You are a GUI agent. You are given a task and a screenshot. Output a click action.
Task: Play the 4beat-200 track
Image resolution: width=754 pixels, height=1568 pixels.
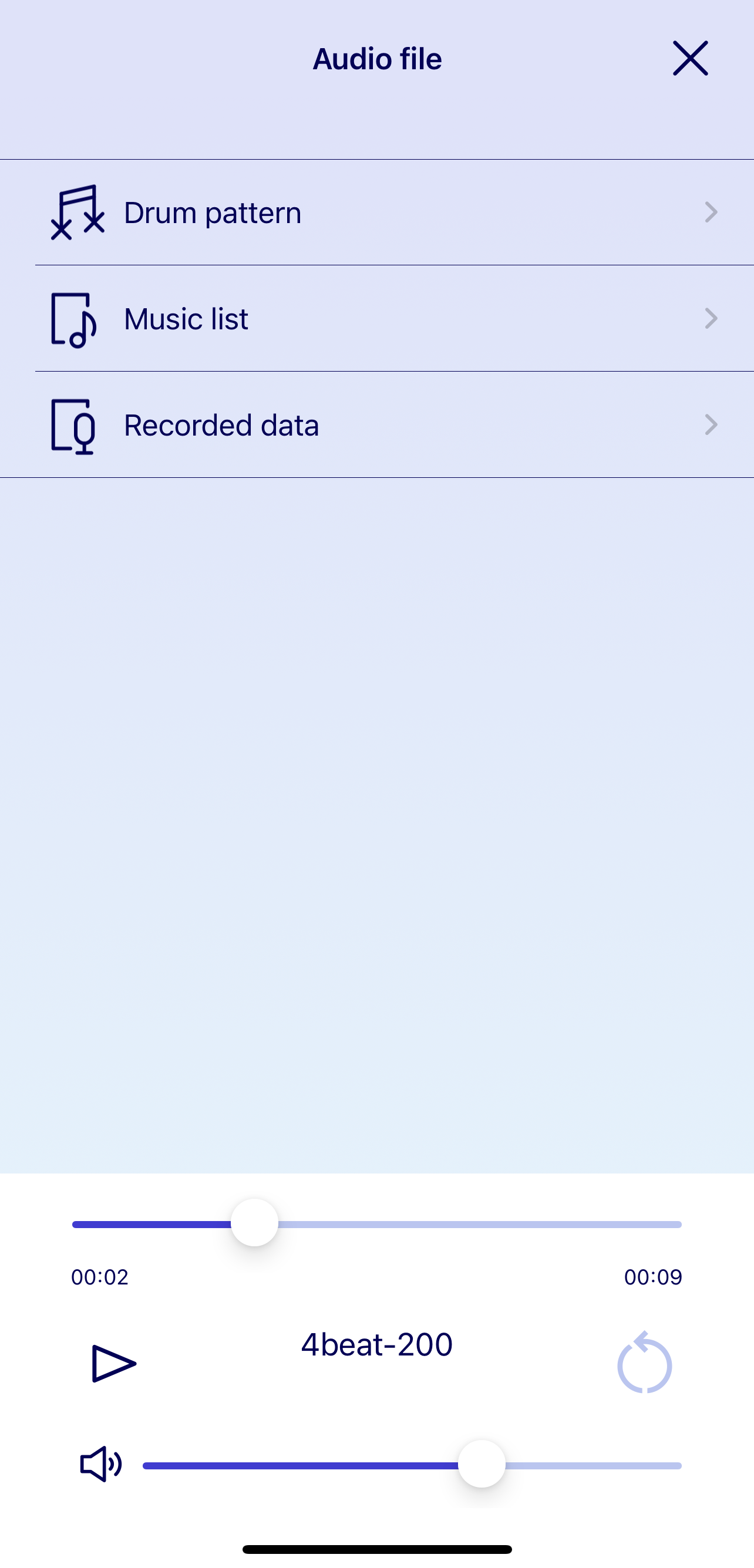pos(113,1364)
